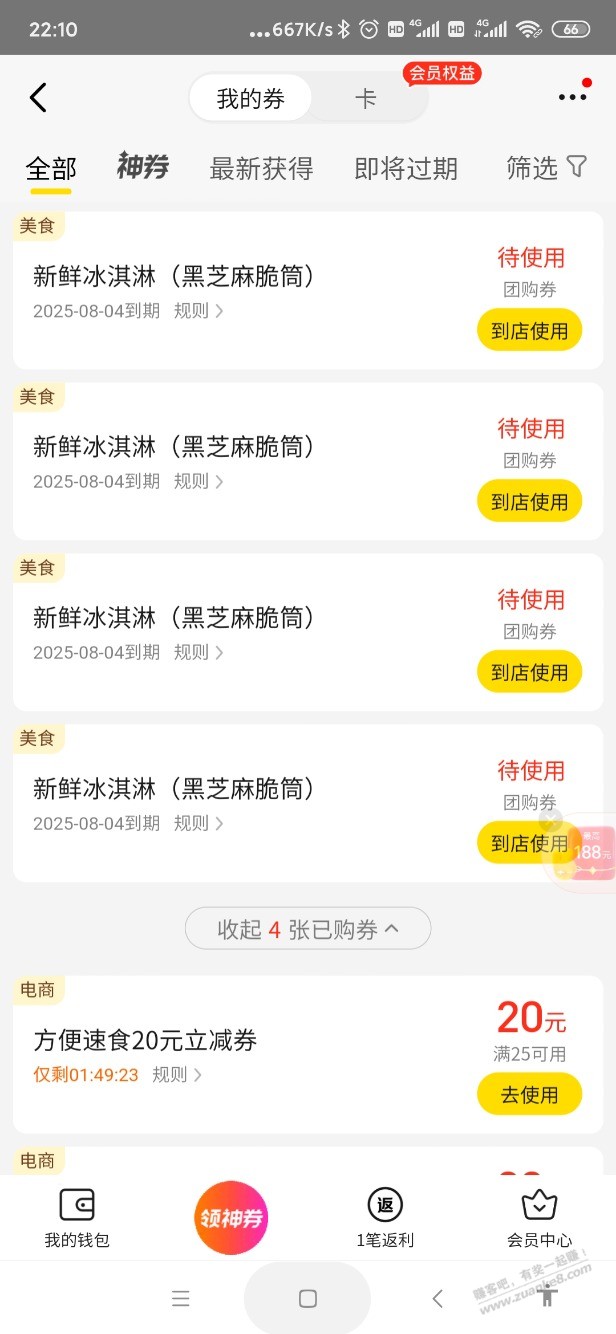Select the 我的券 segment
The height and width of the screenshot is (1334, 616).
click(x=251, y=98)
